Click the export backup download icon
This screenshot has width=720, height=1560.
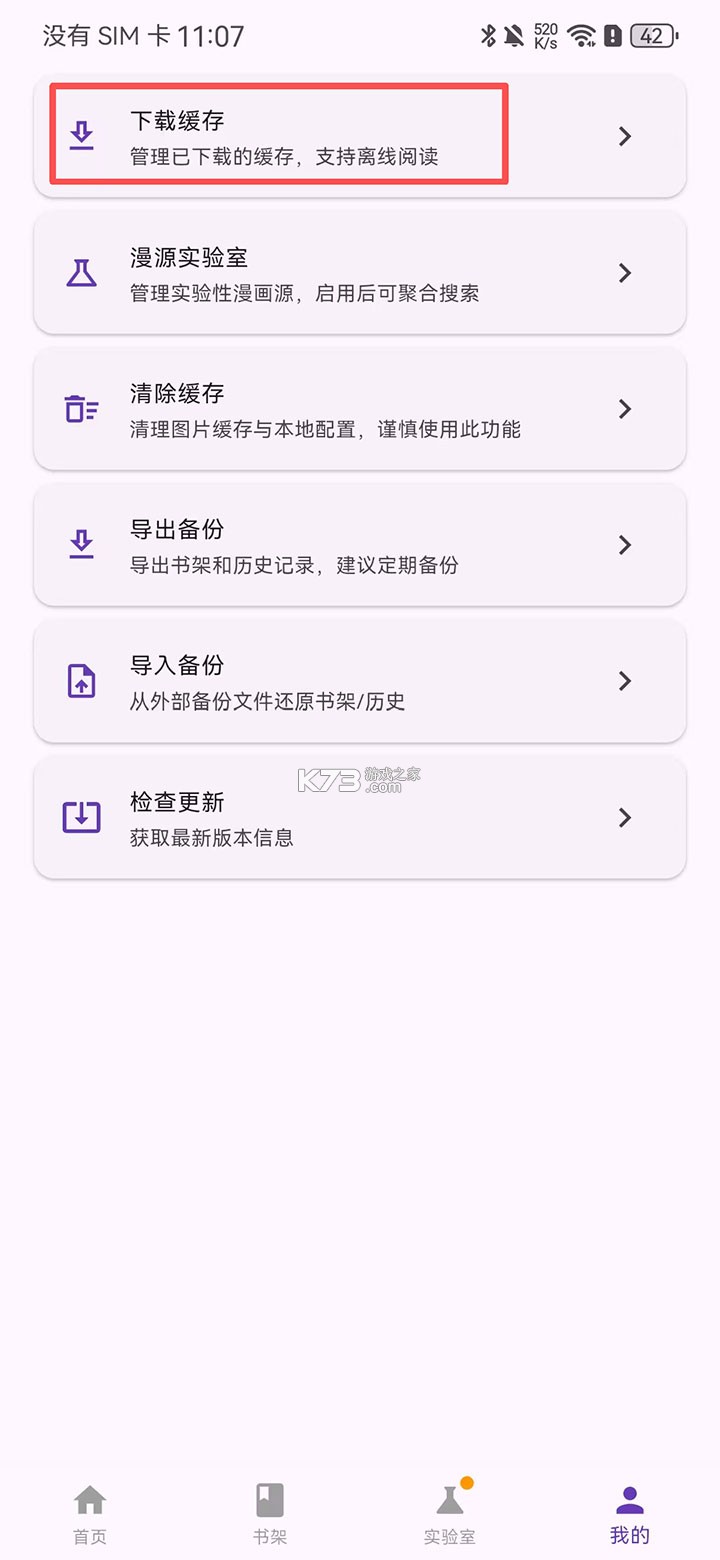click(81, 545)
